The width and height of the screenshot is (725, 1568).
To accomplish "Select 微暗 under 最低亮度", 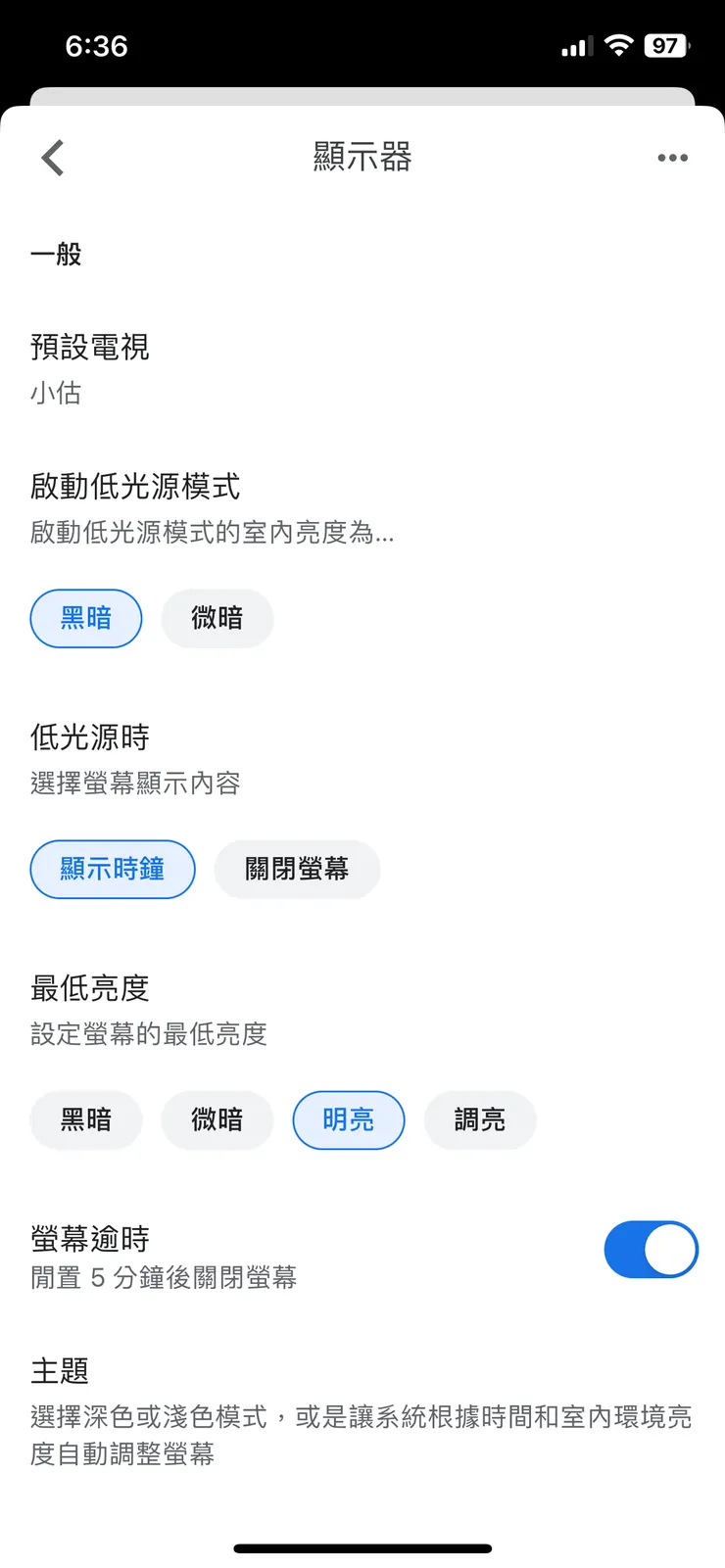I will click(217, 1120).
